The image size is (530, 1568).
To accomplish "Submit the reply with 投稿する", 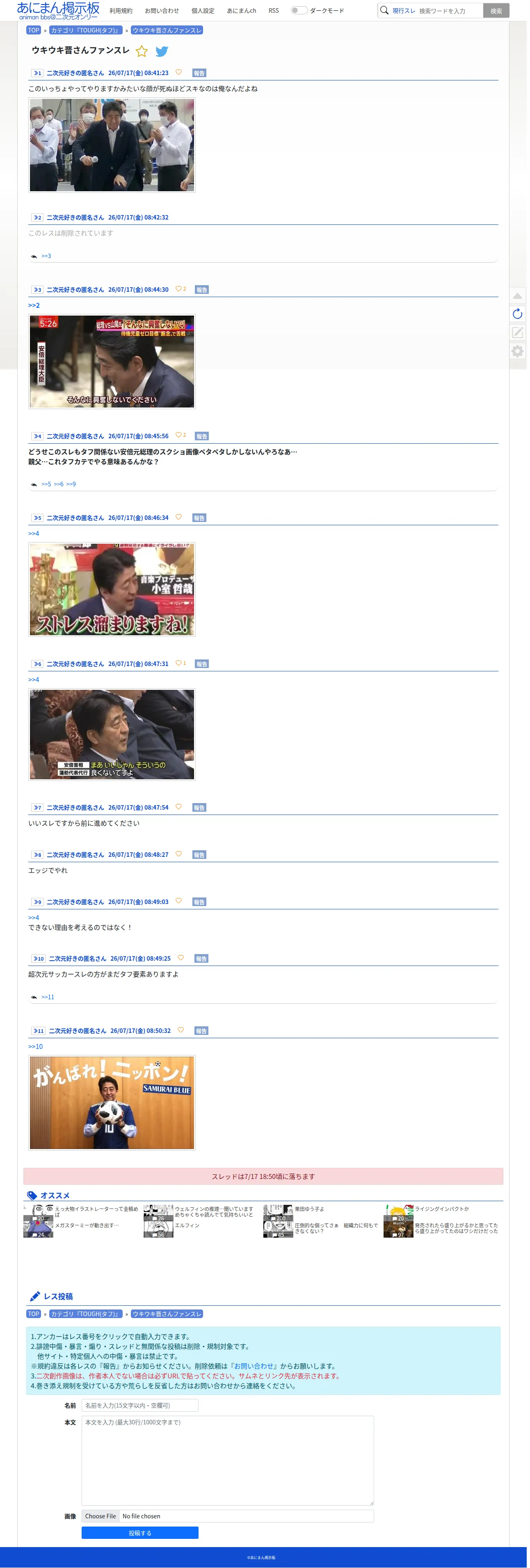I will [x=140, y=1533].
